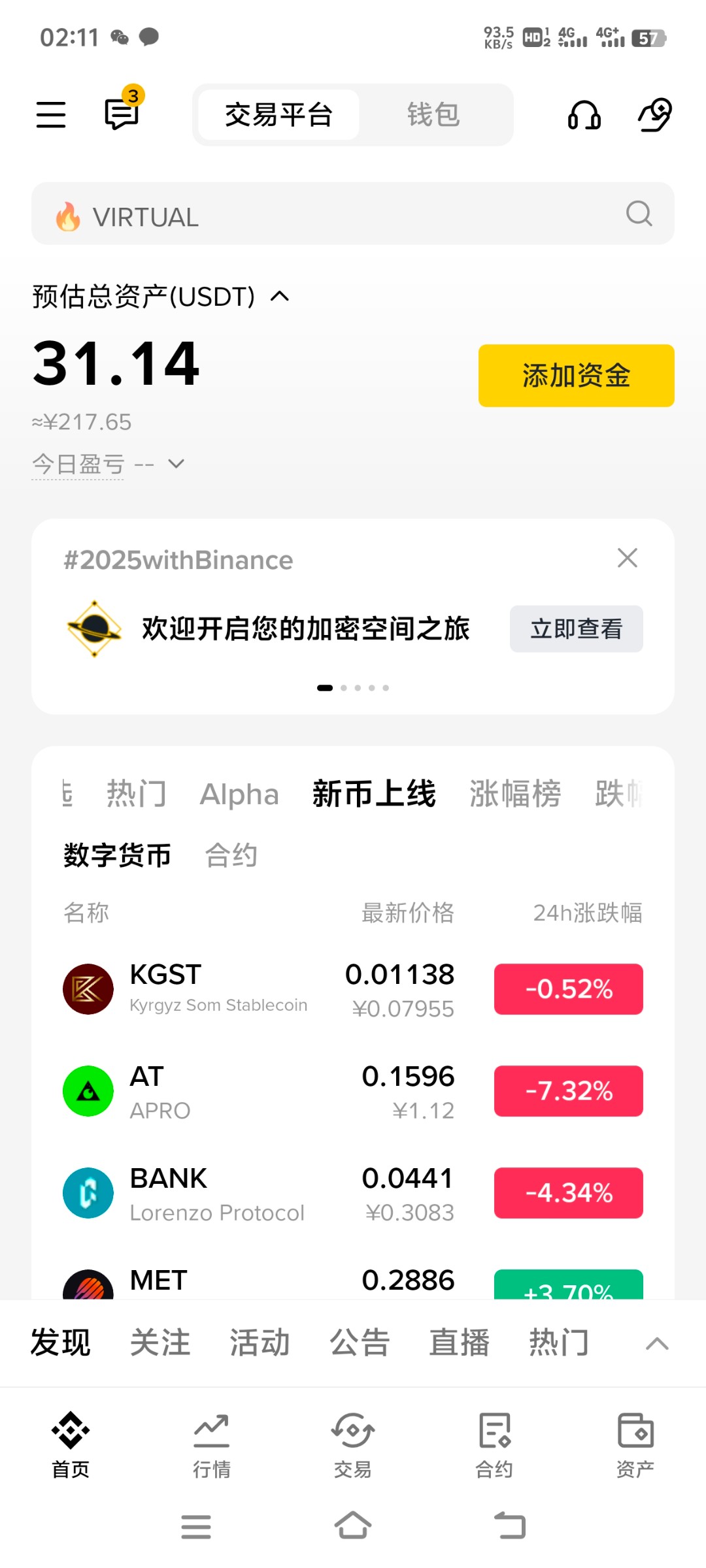Tap the system home button
706x1568 pixels.
353,1526
